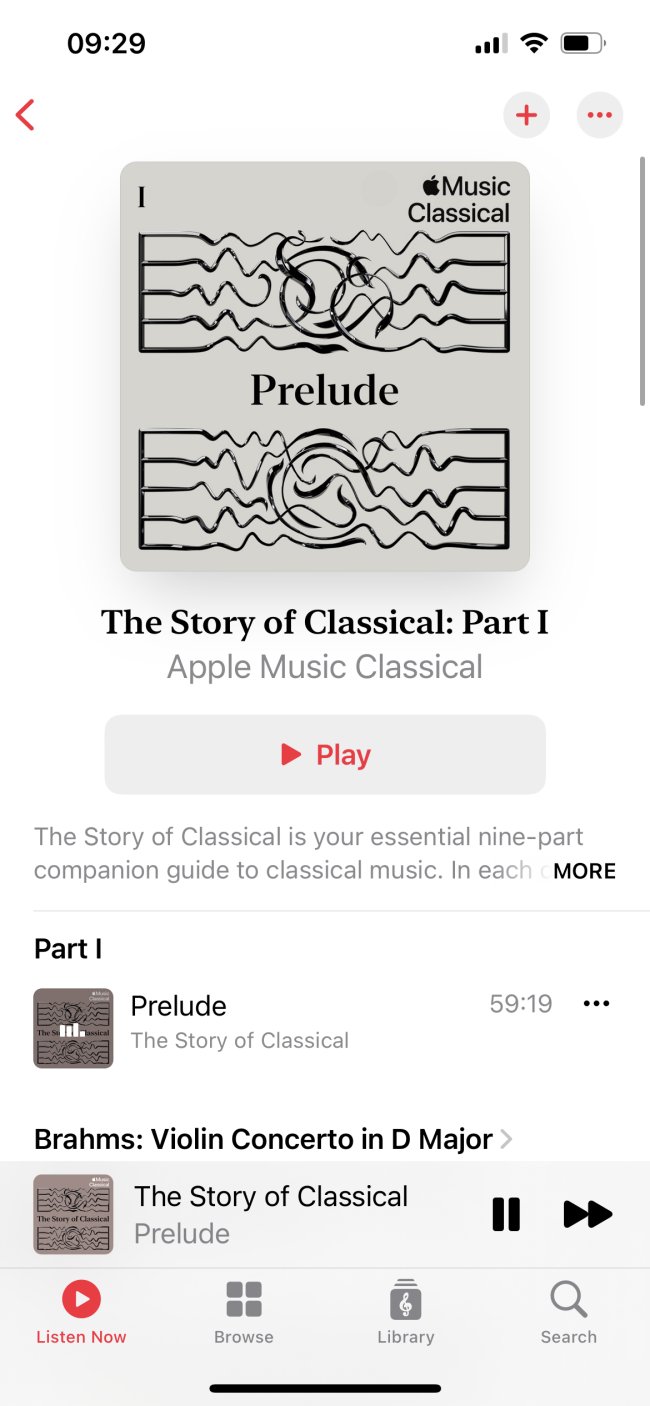
Task: Switch to the Browse tab
Action: click(243, 1312)
